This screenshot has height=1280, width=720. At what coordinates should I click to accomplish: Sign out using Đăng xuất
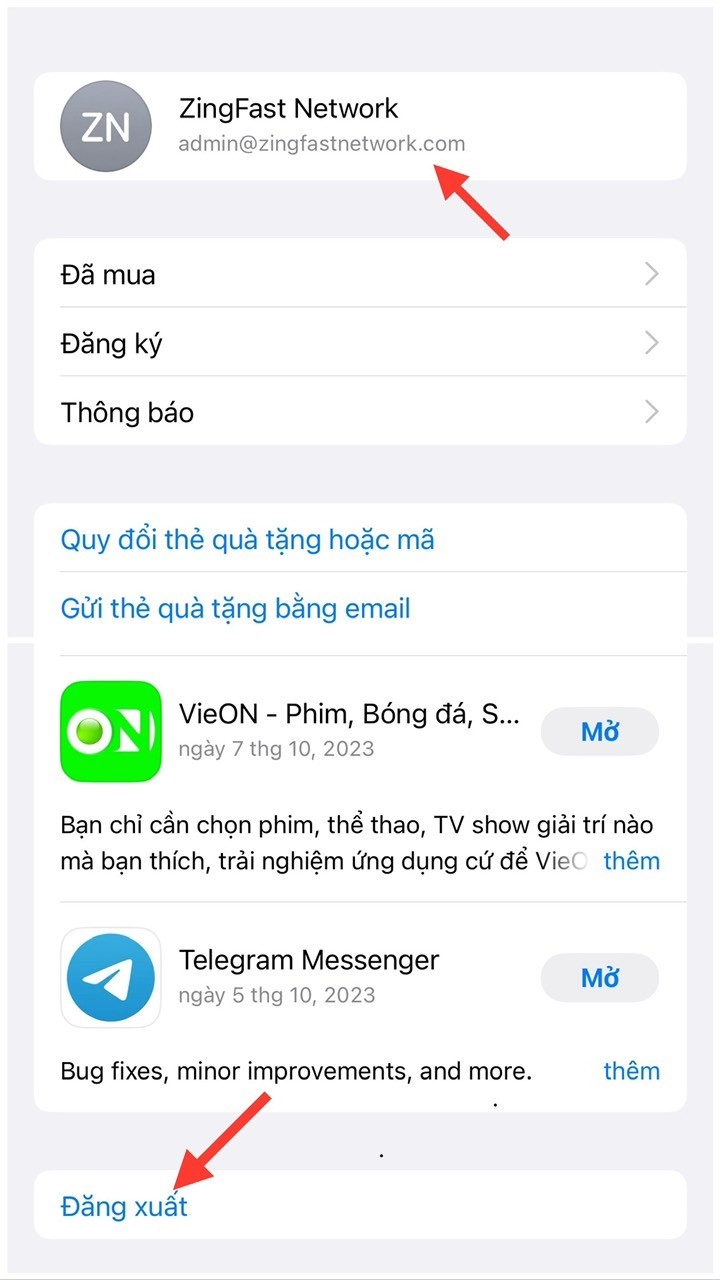[124, 1206]
